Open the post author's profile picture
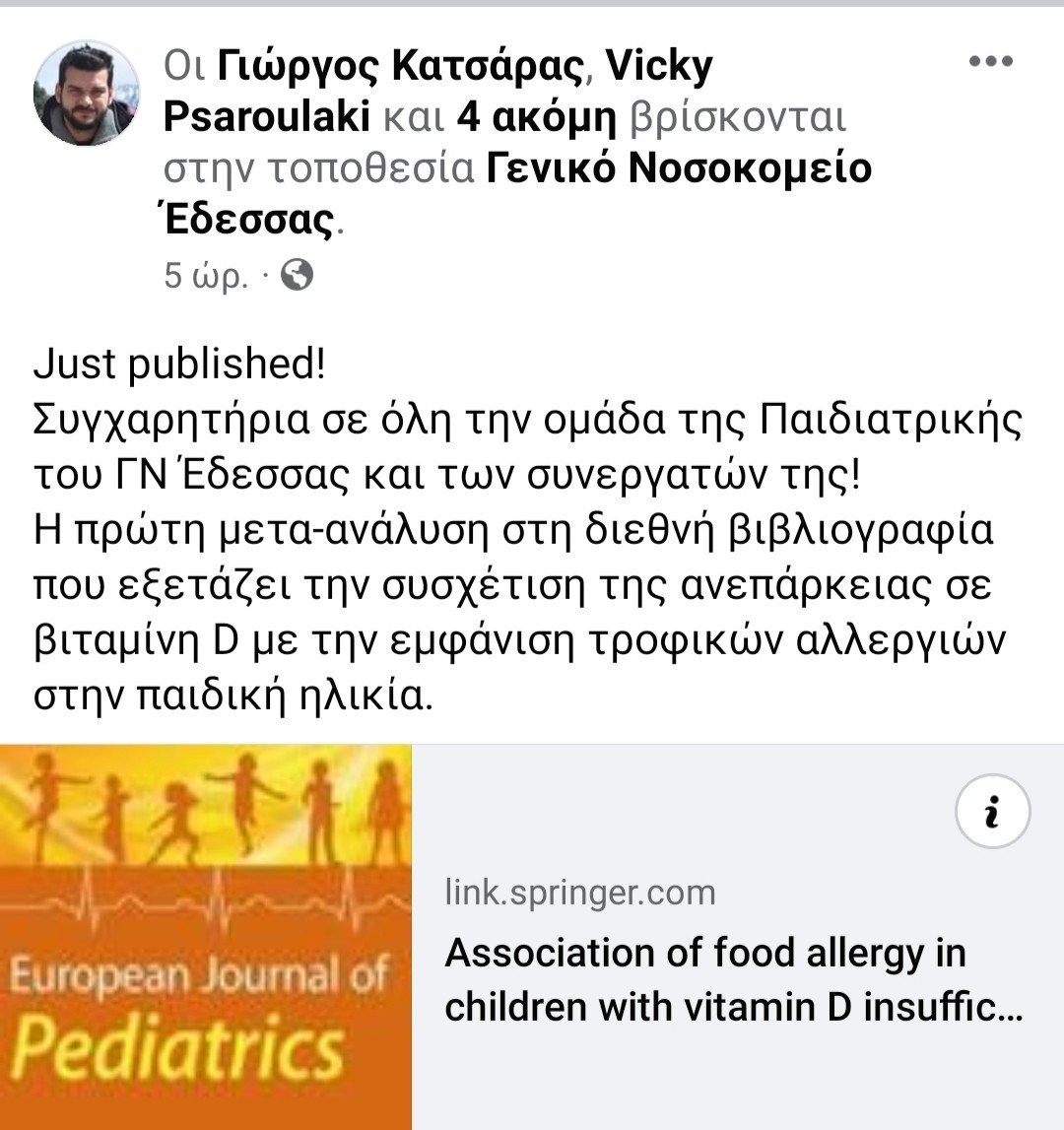 click(x=87, y=93)
